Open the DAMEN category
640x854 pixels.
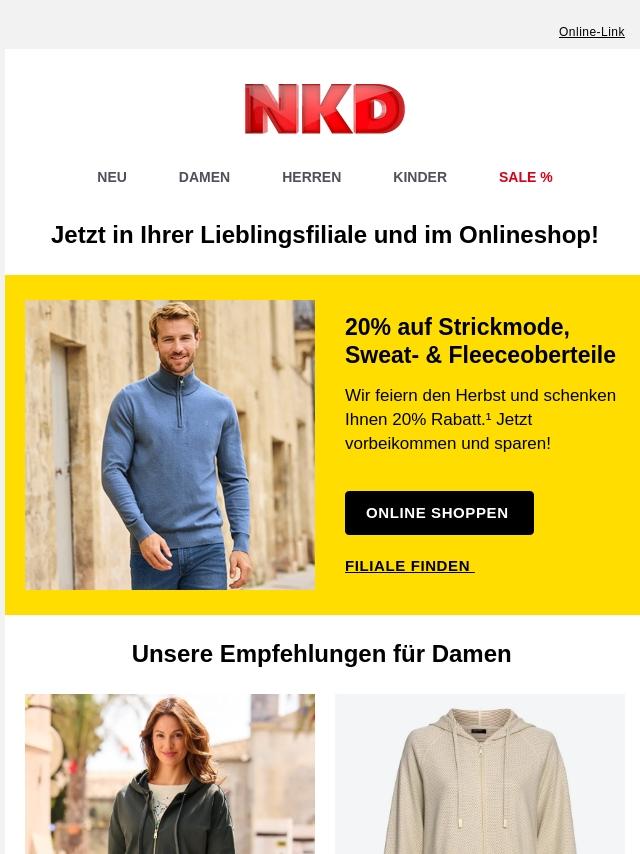point(204,177)
